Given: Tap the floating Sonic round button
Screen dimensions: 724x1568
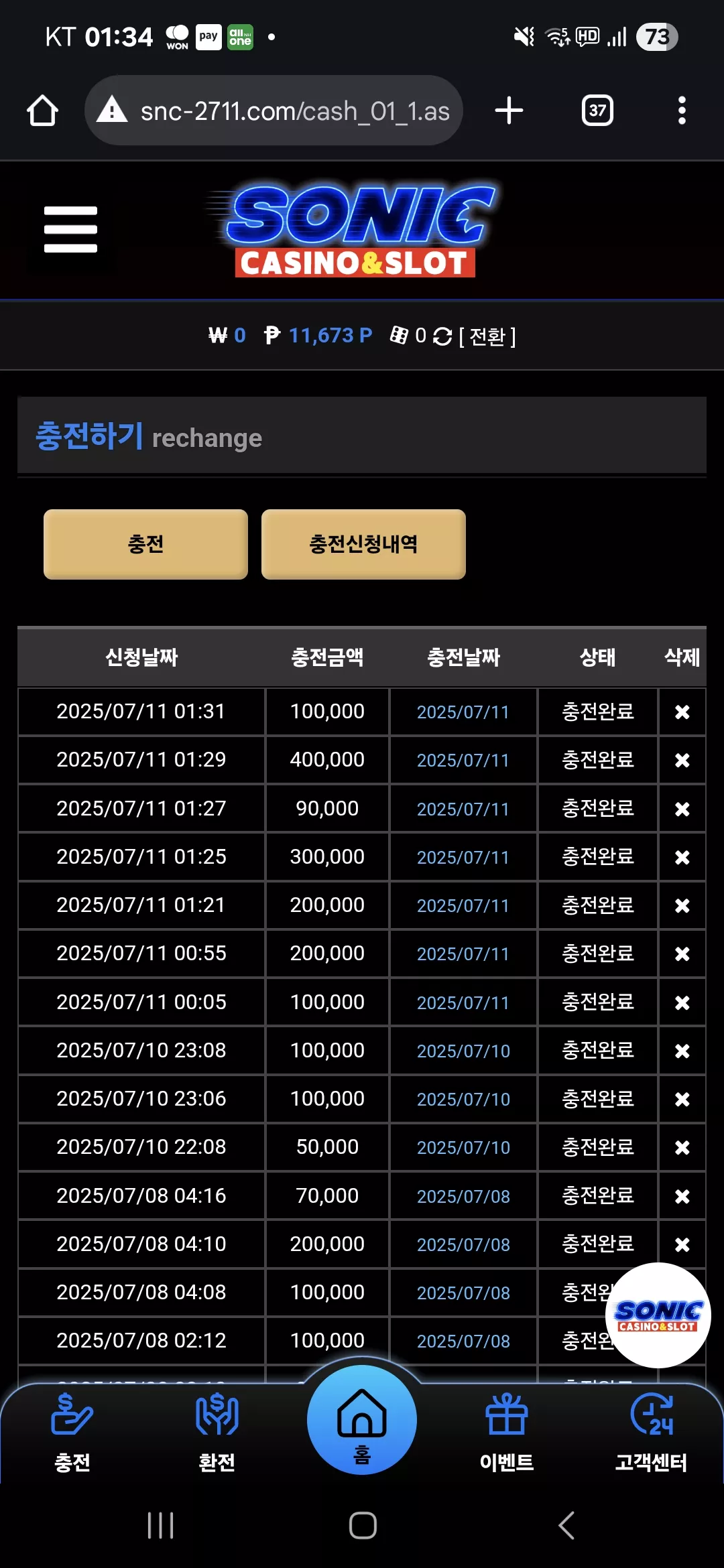Looking at the screenshot, I should click(x=658, y=1315).
